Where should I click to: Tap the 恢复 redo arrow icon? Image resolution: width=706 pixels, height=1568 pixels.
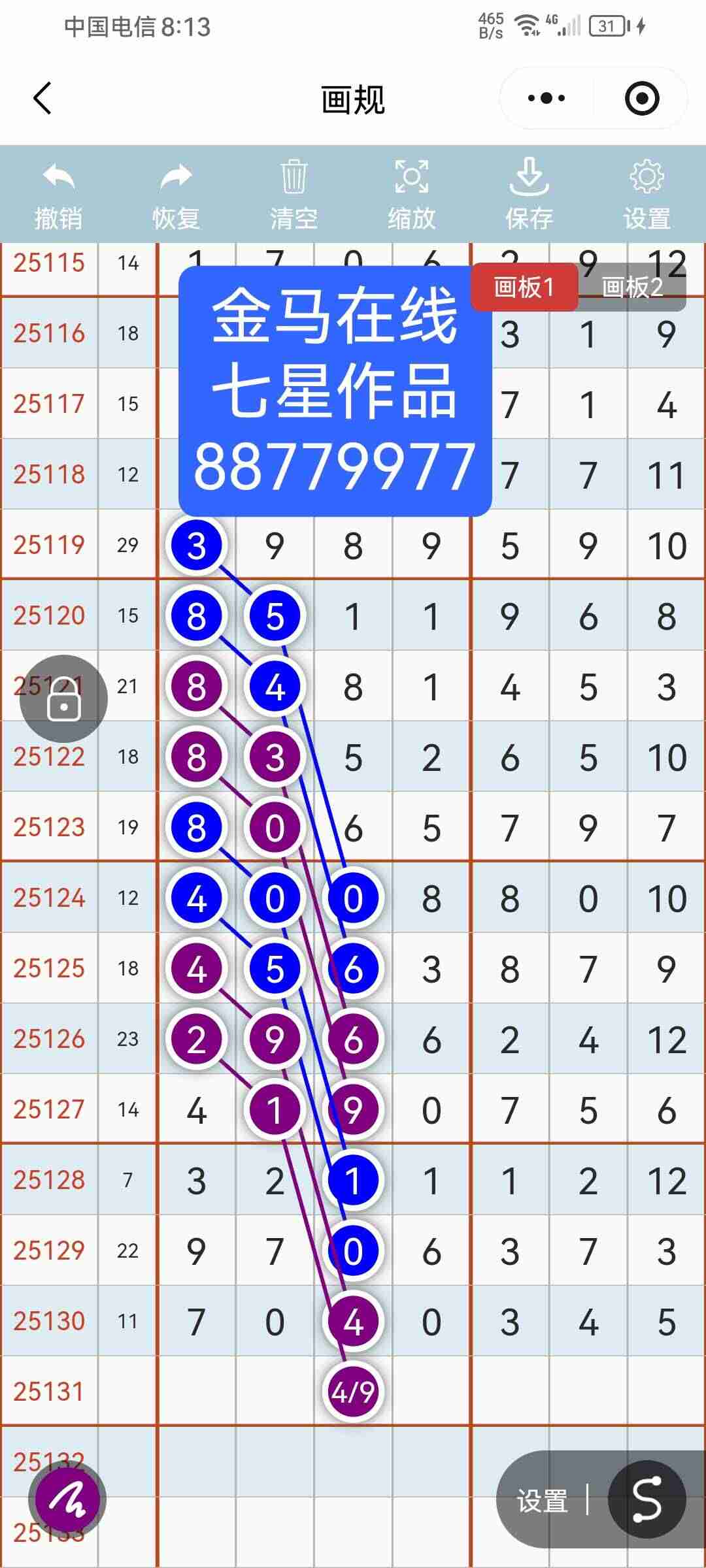click(x=175, y=186)
